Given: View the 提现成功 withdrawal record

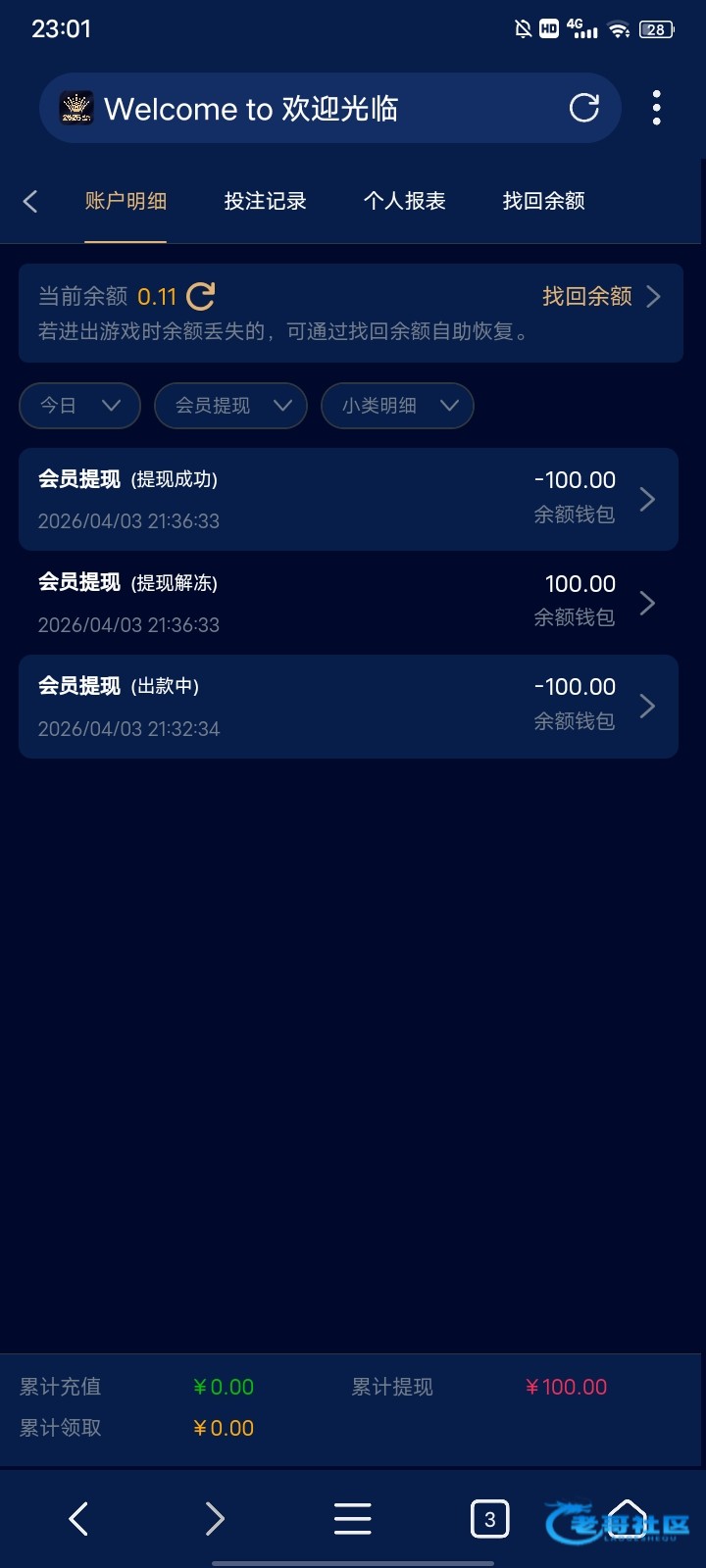Looking at the screenshot, I should (x=348, y=500).
